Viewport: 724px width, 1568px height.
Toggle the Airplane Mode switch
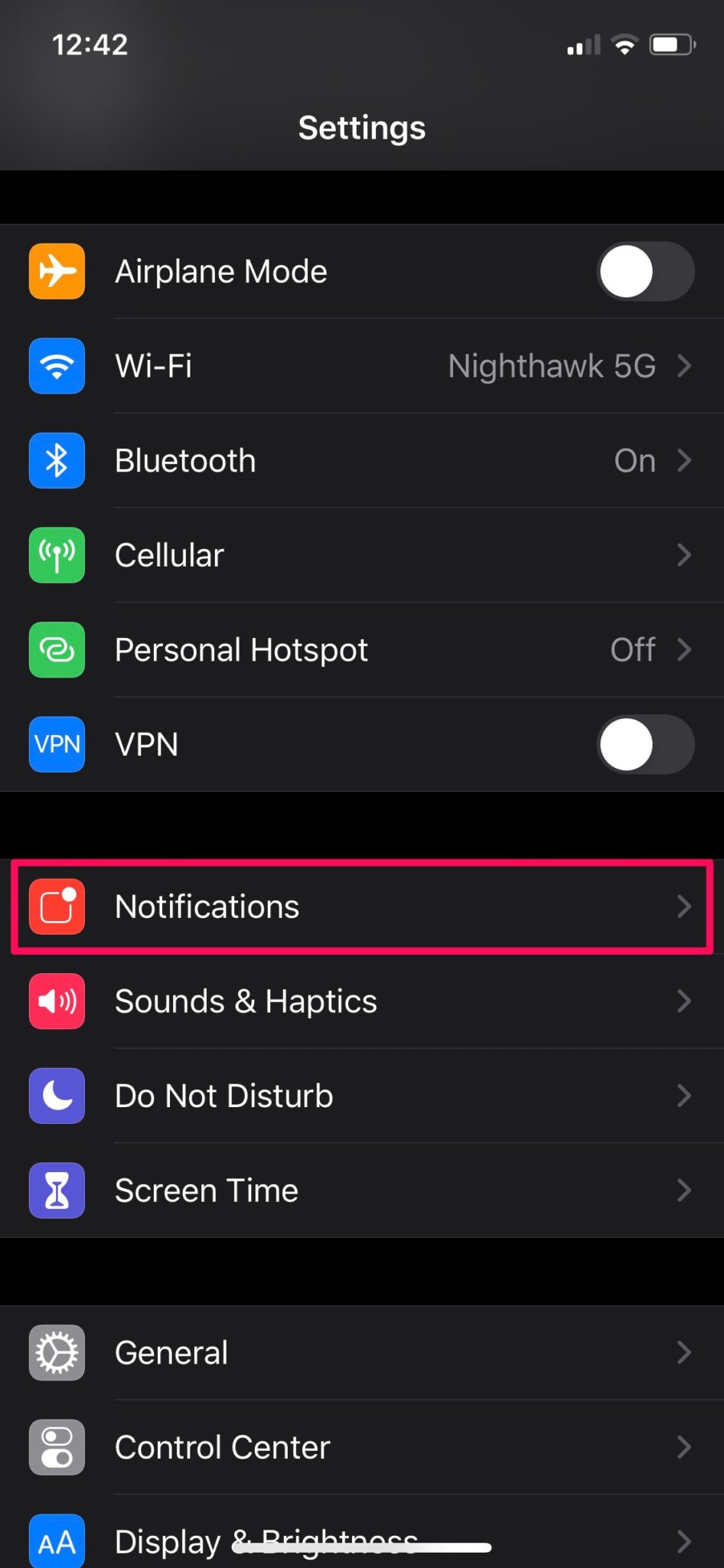(645, 271)
